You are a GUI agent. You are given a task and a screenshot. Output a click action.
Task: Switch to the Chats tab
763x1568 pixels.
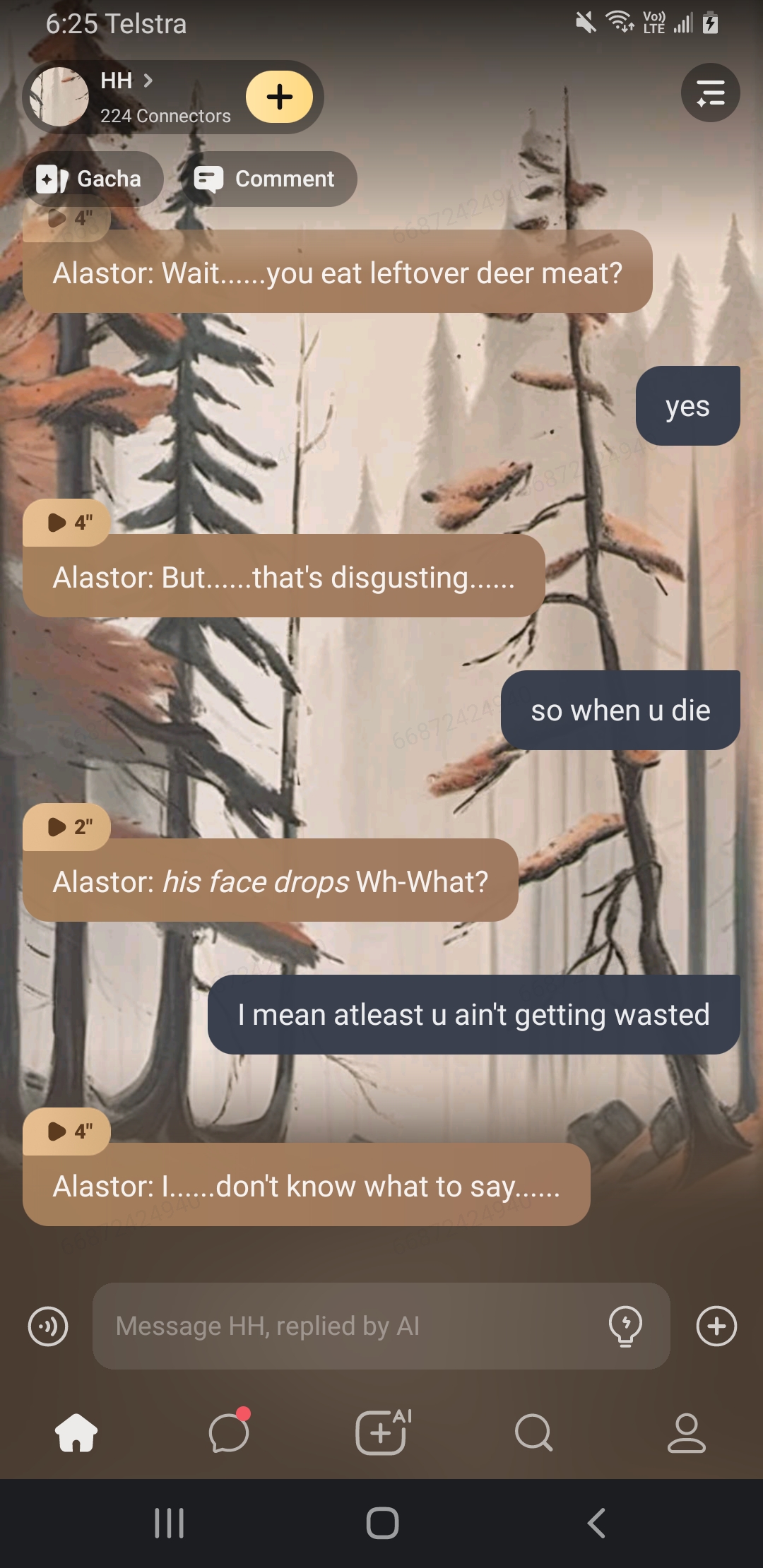pyautogui.click(x=229, y=1432)
